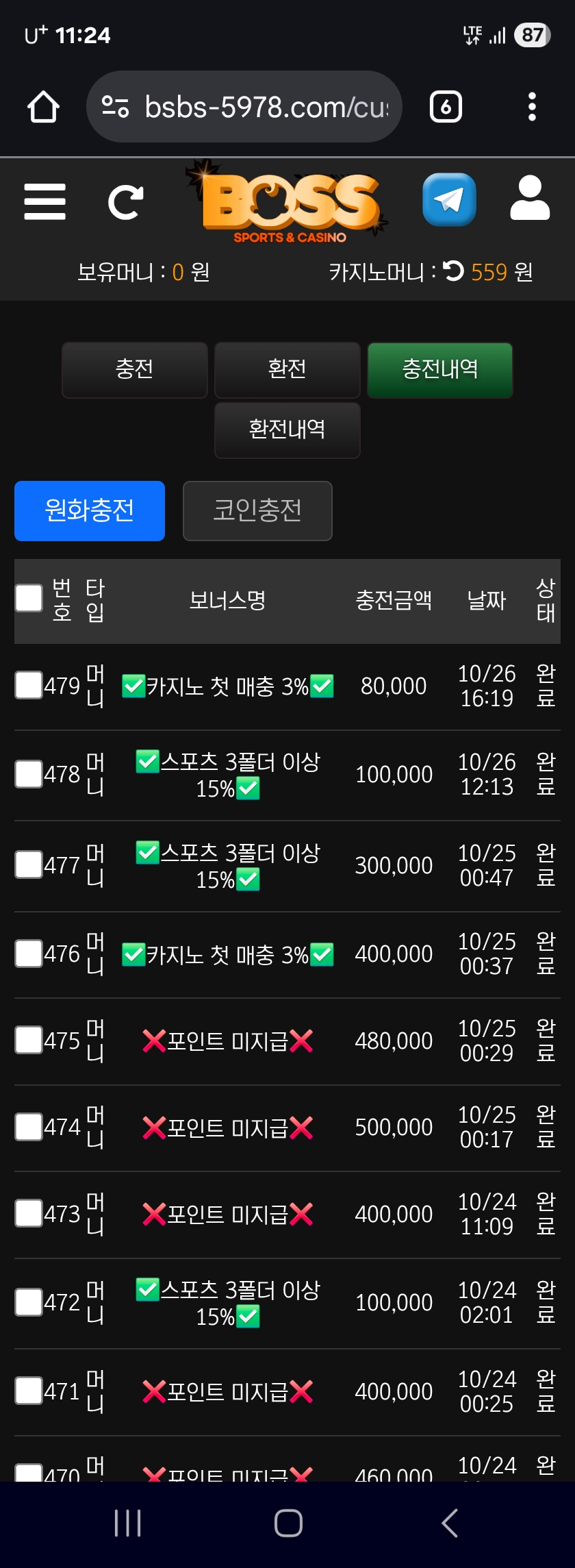
Task: Tick the checkbox for row 477
Action: (x=29, y=864)
